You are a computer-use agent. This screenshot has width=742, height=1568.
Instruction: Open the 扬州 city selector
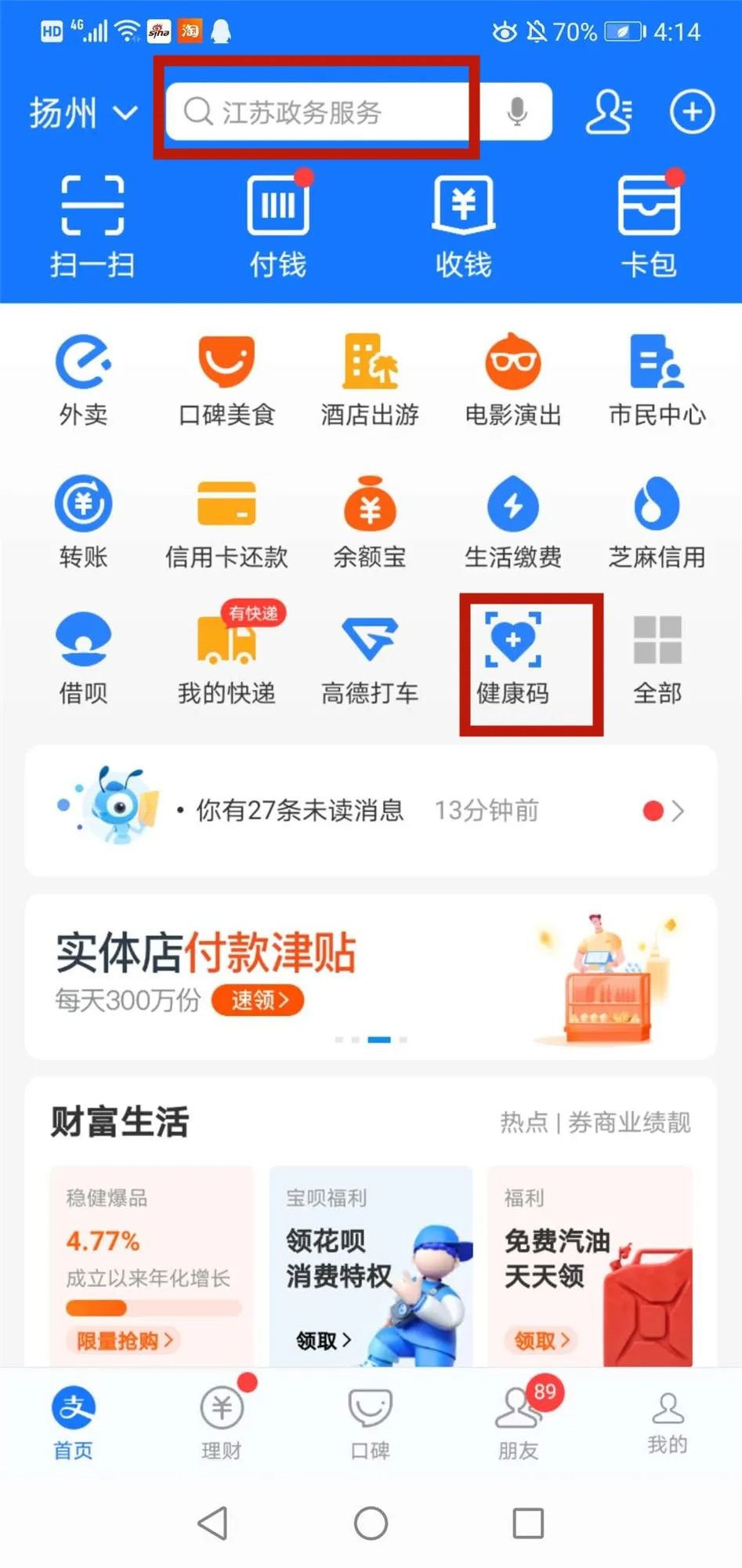tap(82, 113)
